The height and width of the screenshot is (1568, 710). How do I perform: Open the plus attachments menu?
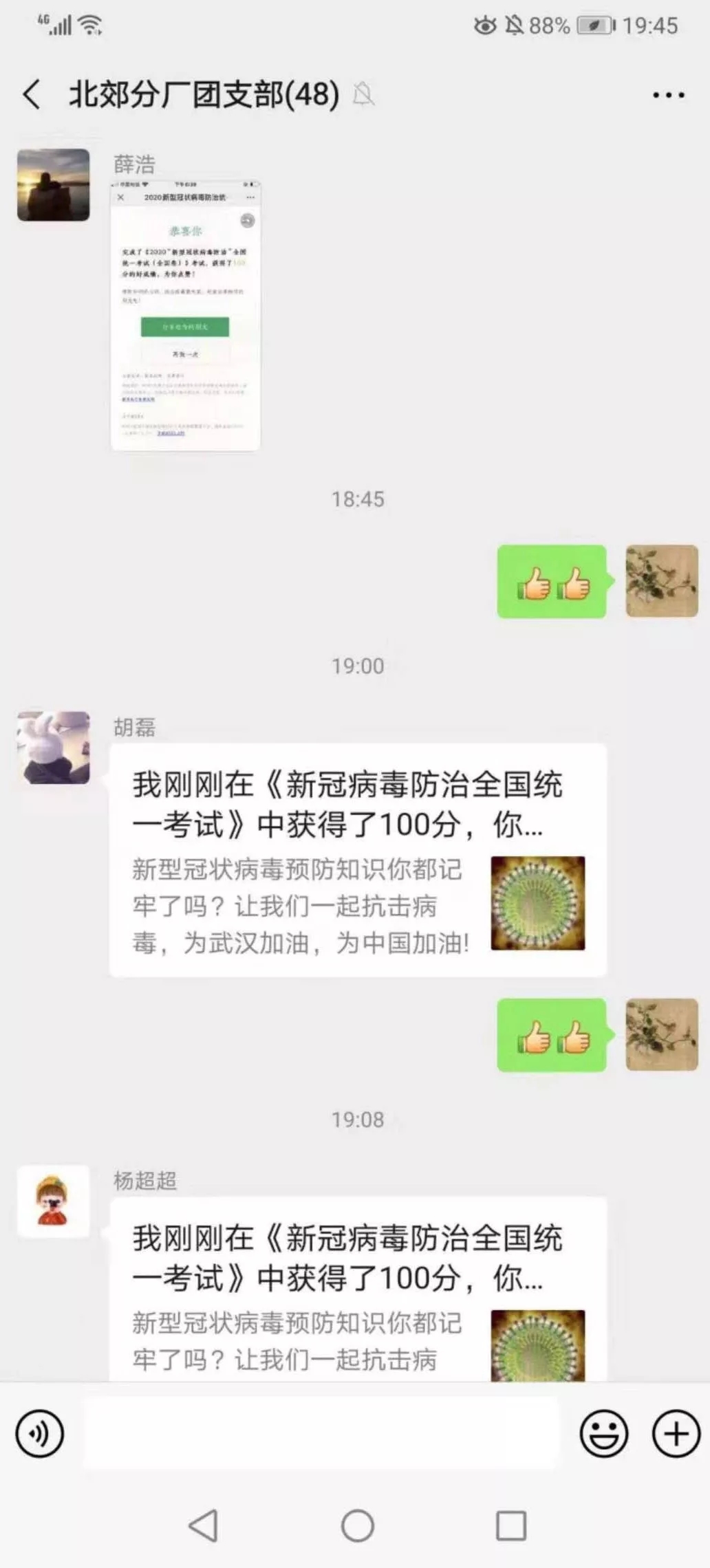[x=676, y=1434]
